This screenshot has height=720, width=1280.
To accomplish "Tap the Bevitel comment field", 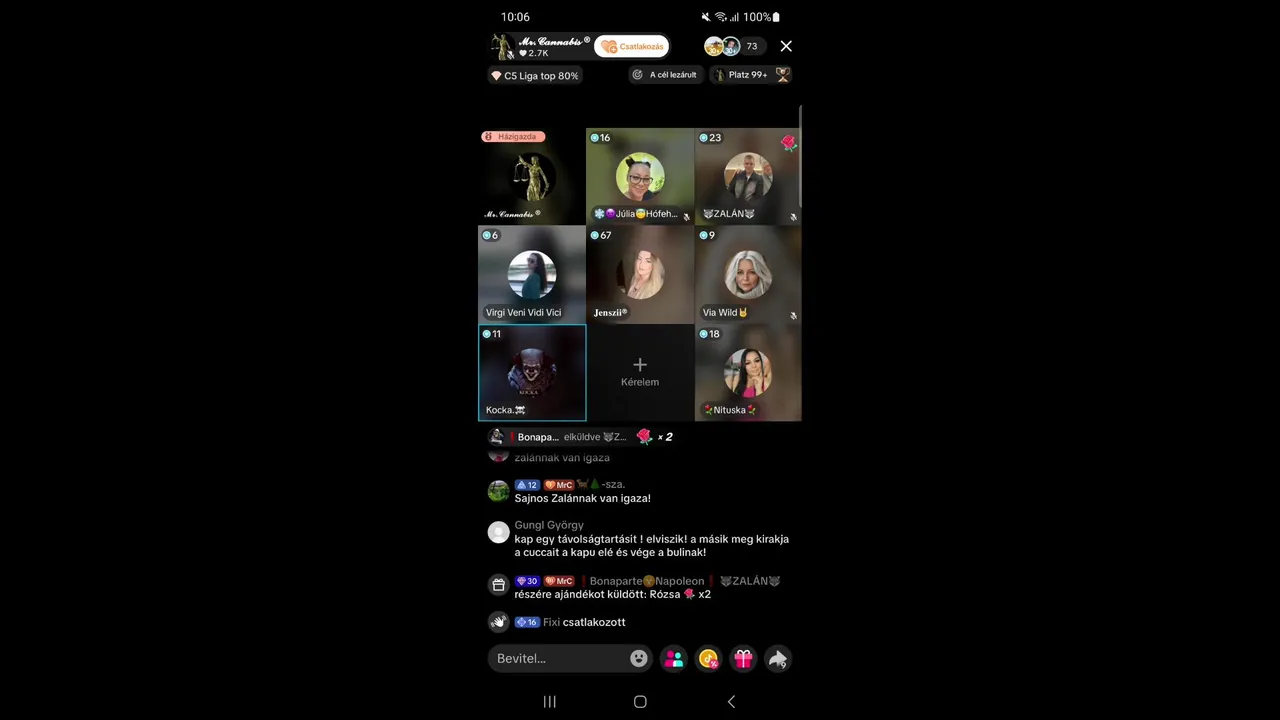I will (558, 658).
